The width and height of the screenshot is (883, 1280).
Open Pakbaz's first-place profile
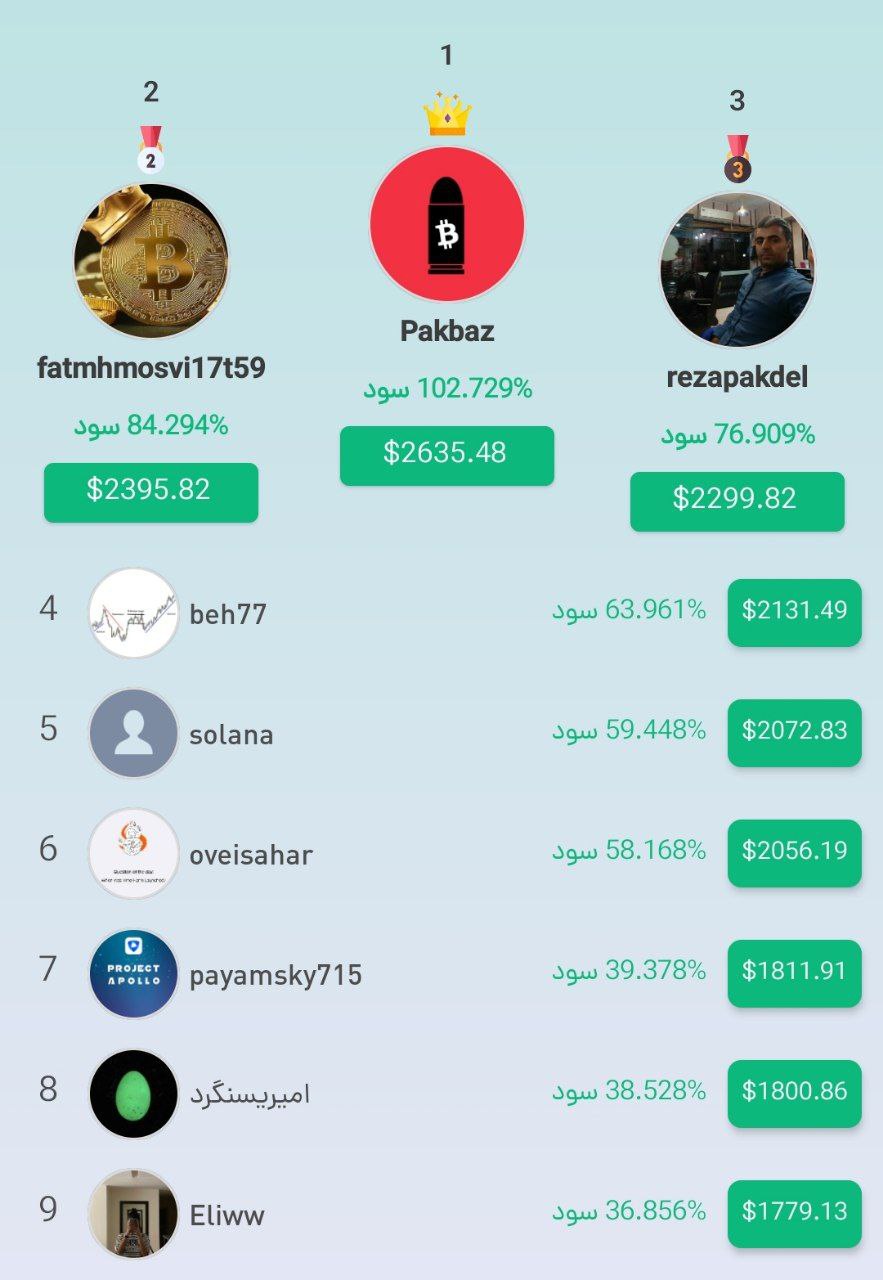click(447, 224)
